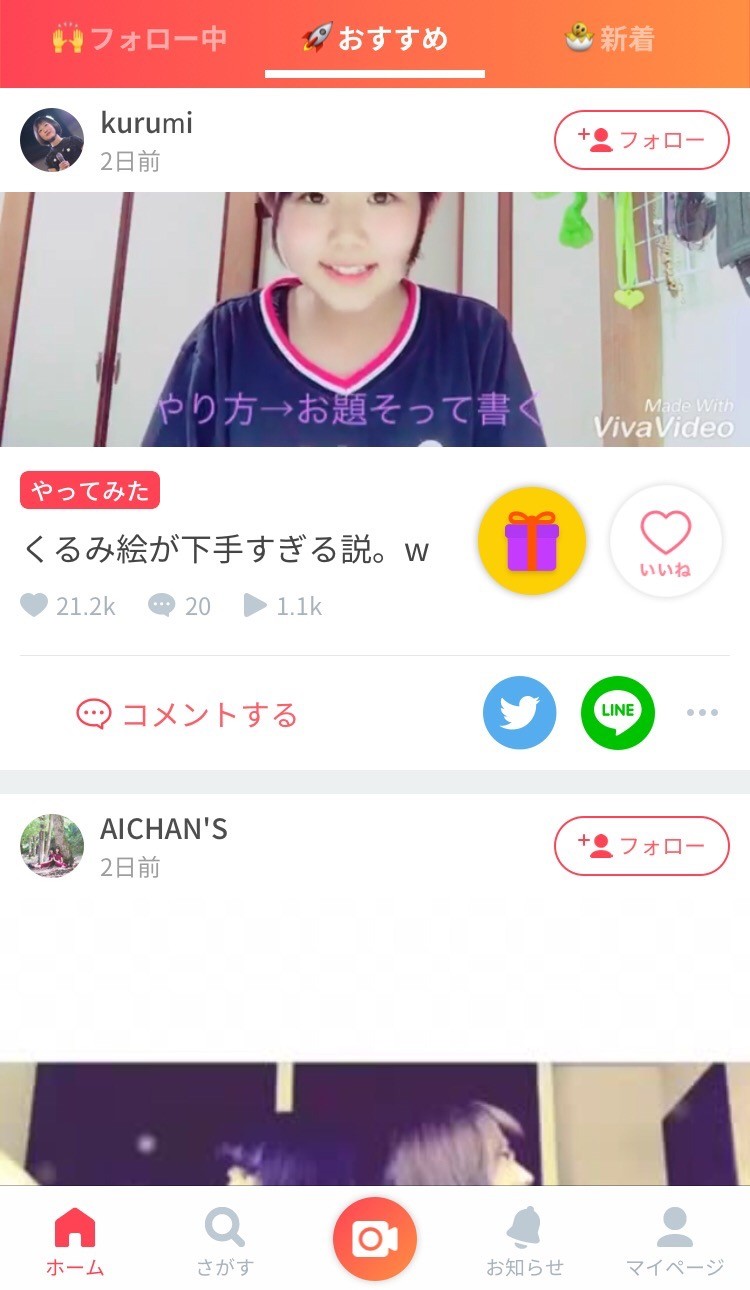Follow the user kurumi
Image resolution: width=750 pixels, height=1290 pixels.
tap(642, 140)
